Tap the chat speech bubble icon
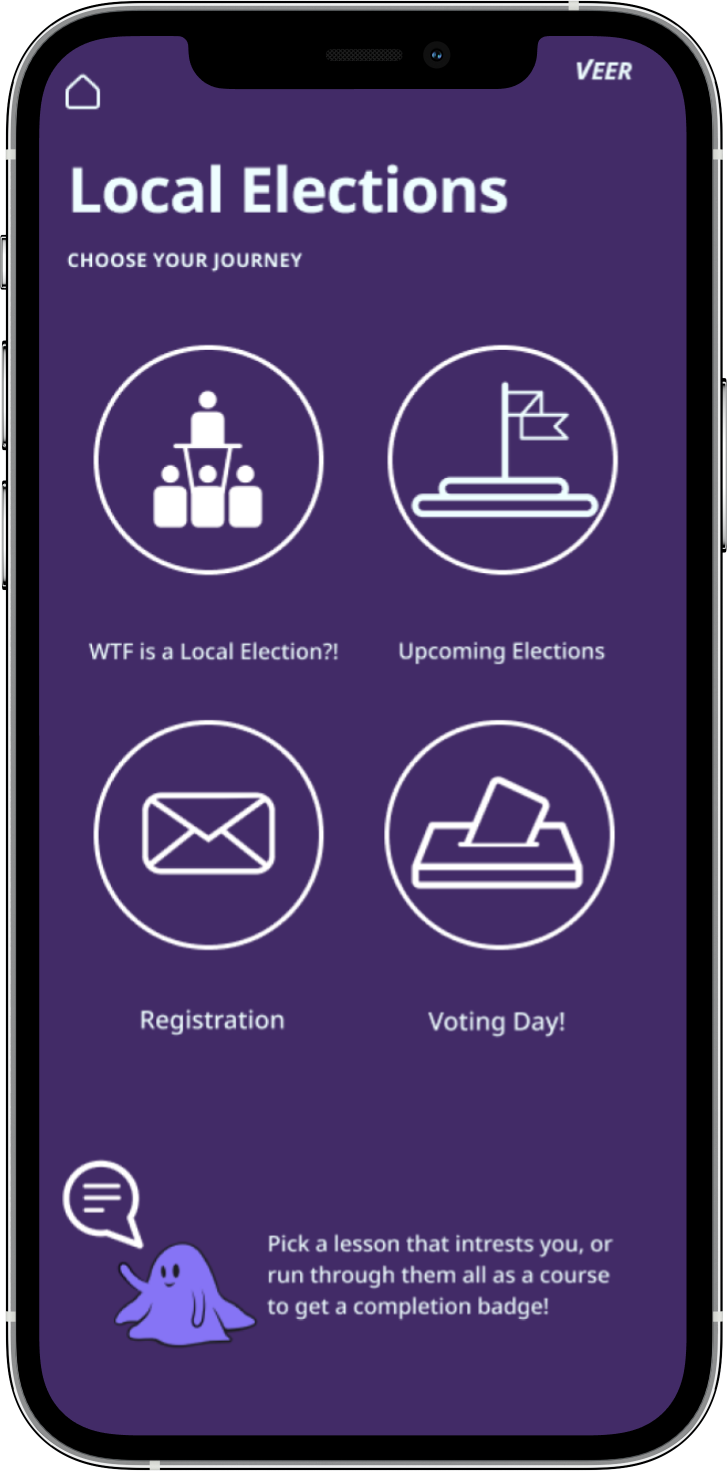Screen dimensions: 728x1471 102,1201
